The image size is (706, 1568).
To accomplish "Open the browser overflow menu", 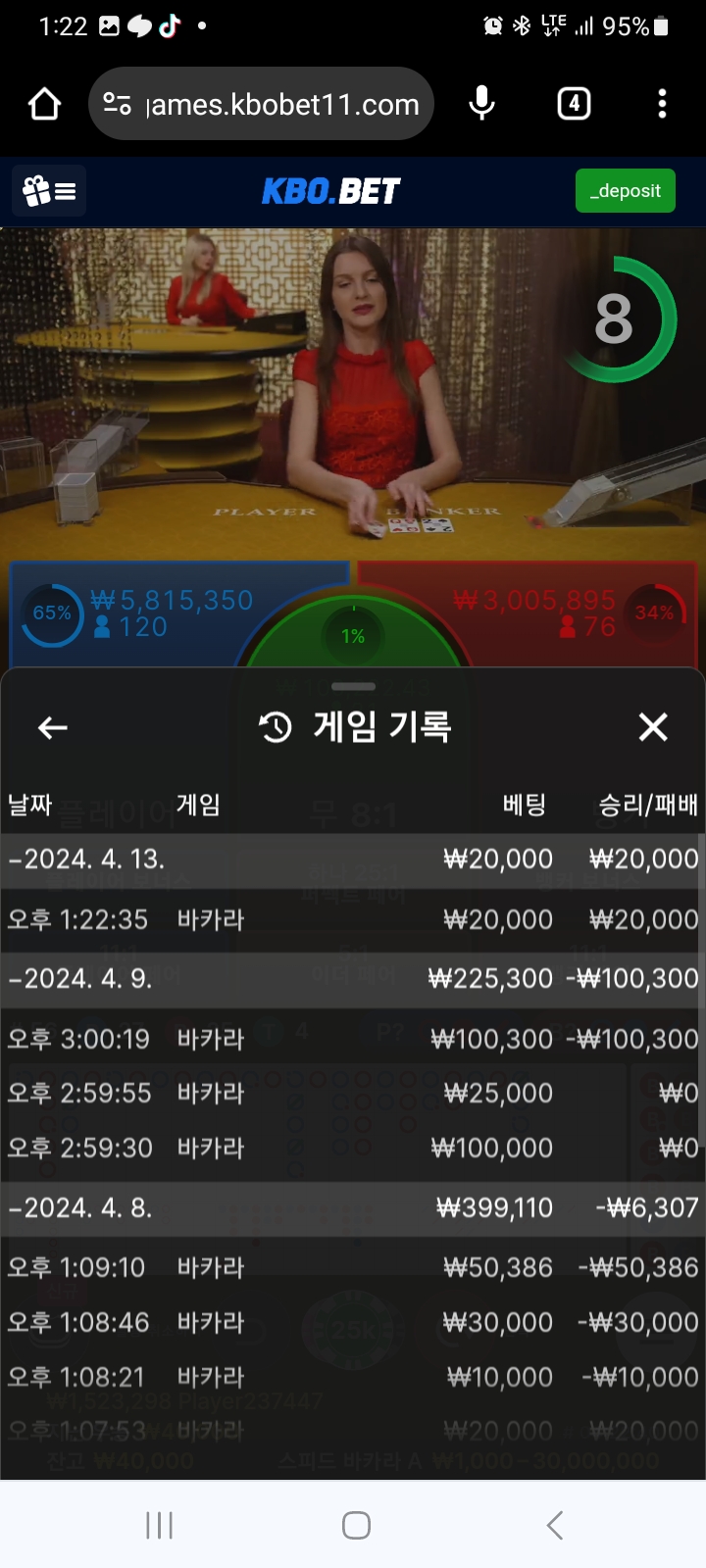I will [x=662, y=103].
